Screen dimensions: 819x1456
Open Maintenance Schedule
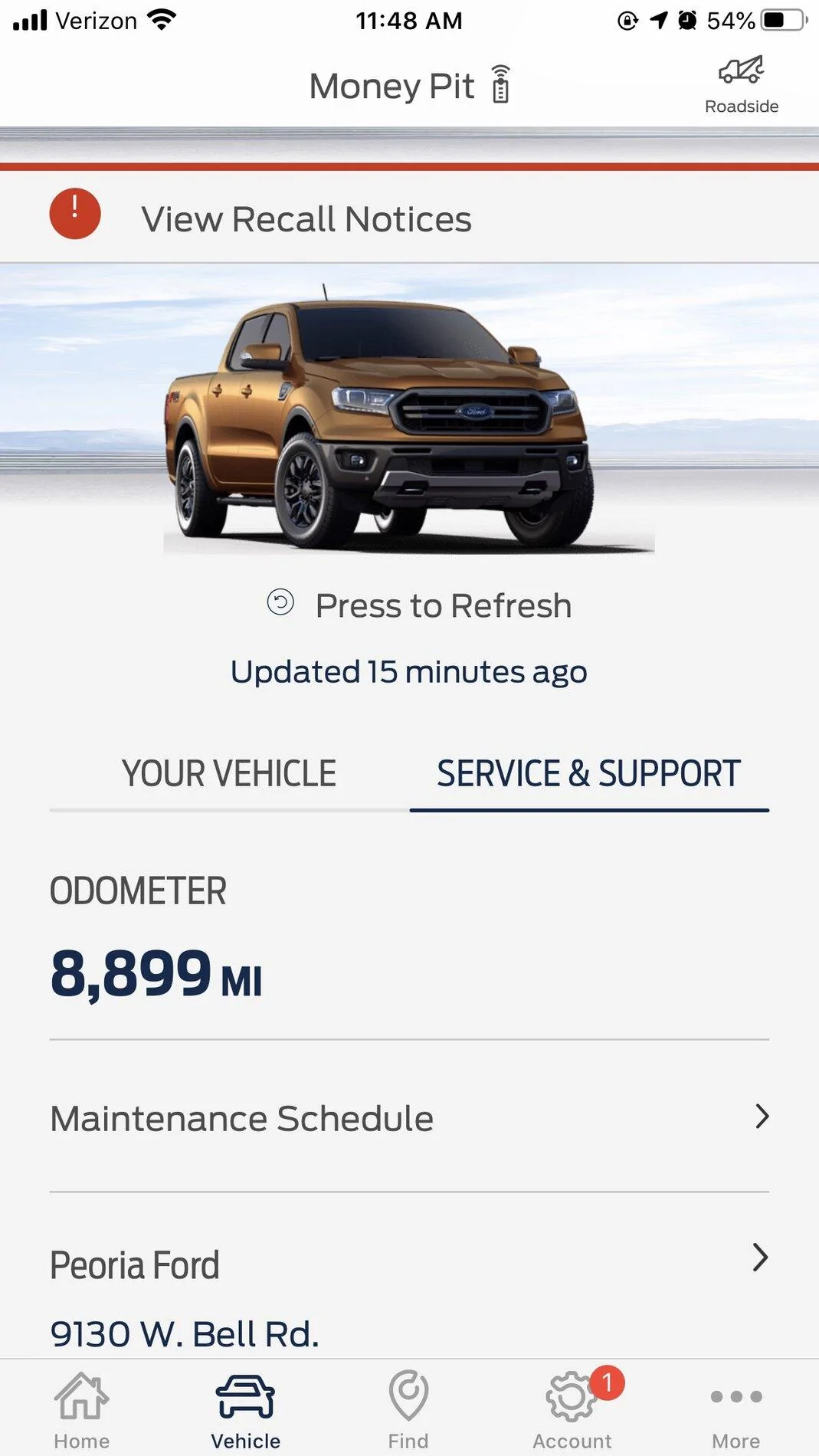coord(409,1117)
